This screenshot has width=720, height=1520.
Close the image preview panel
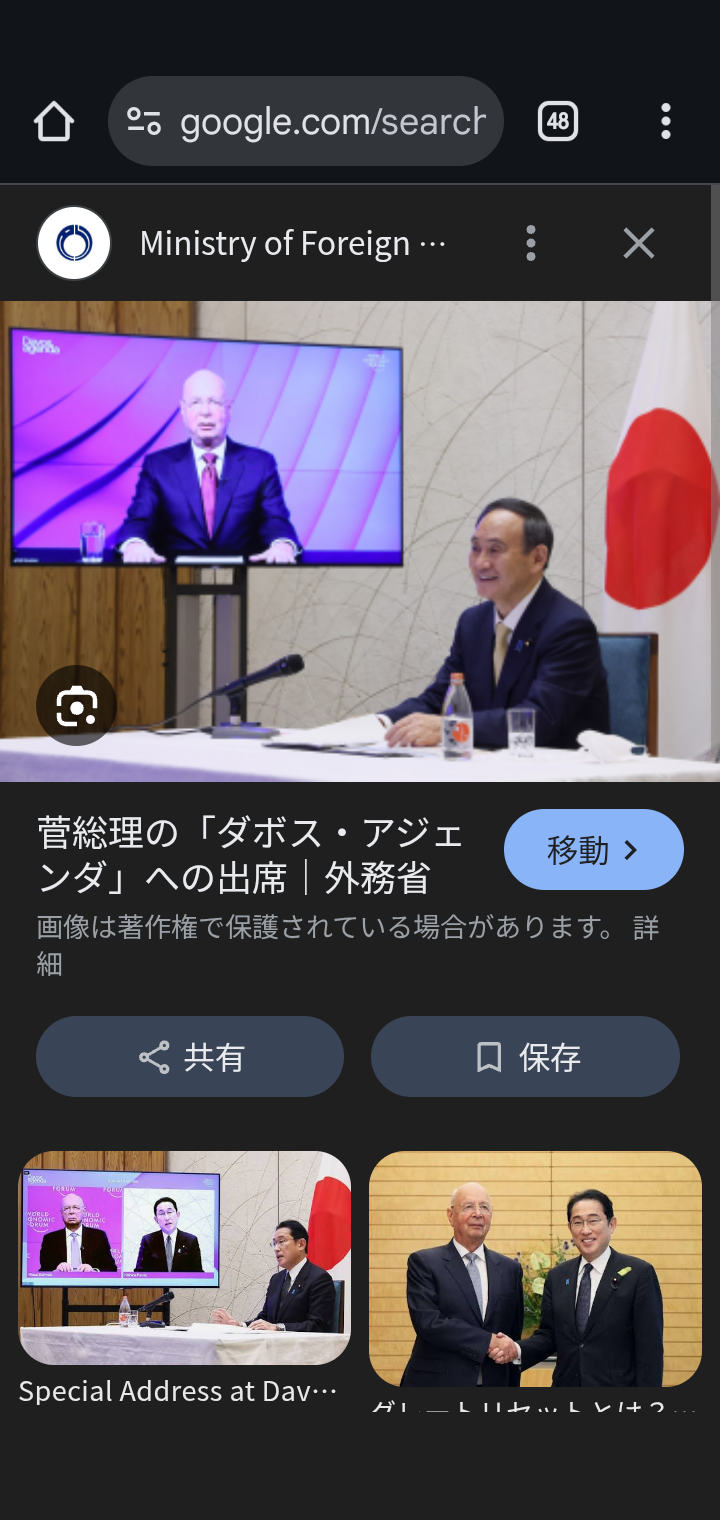point(638,243)
